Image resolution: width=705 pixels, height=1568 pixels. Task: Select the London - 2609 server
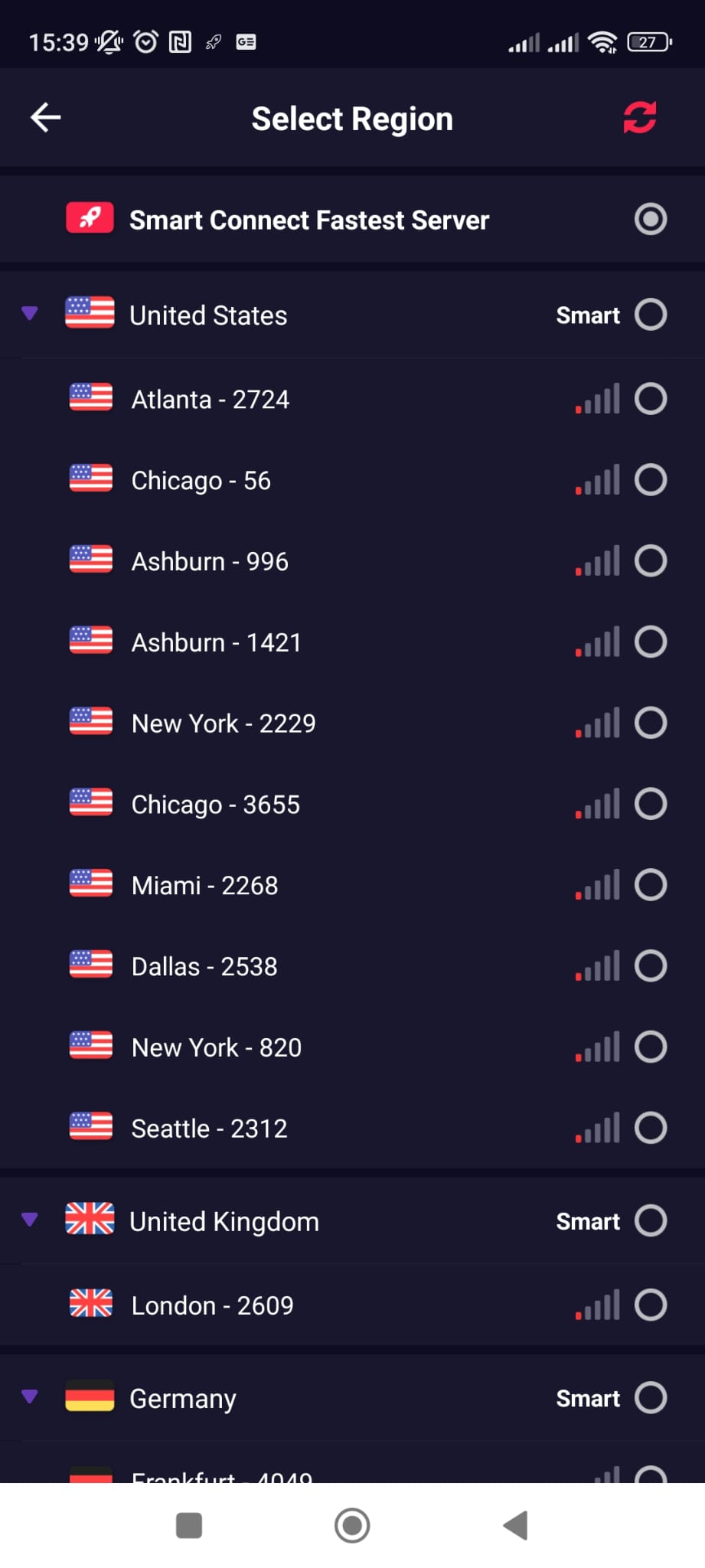click(x=650, y=1305)
